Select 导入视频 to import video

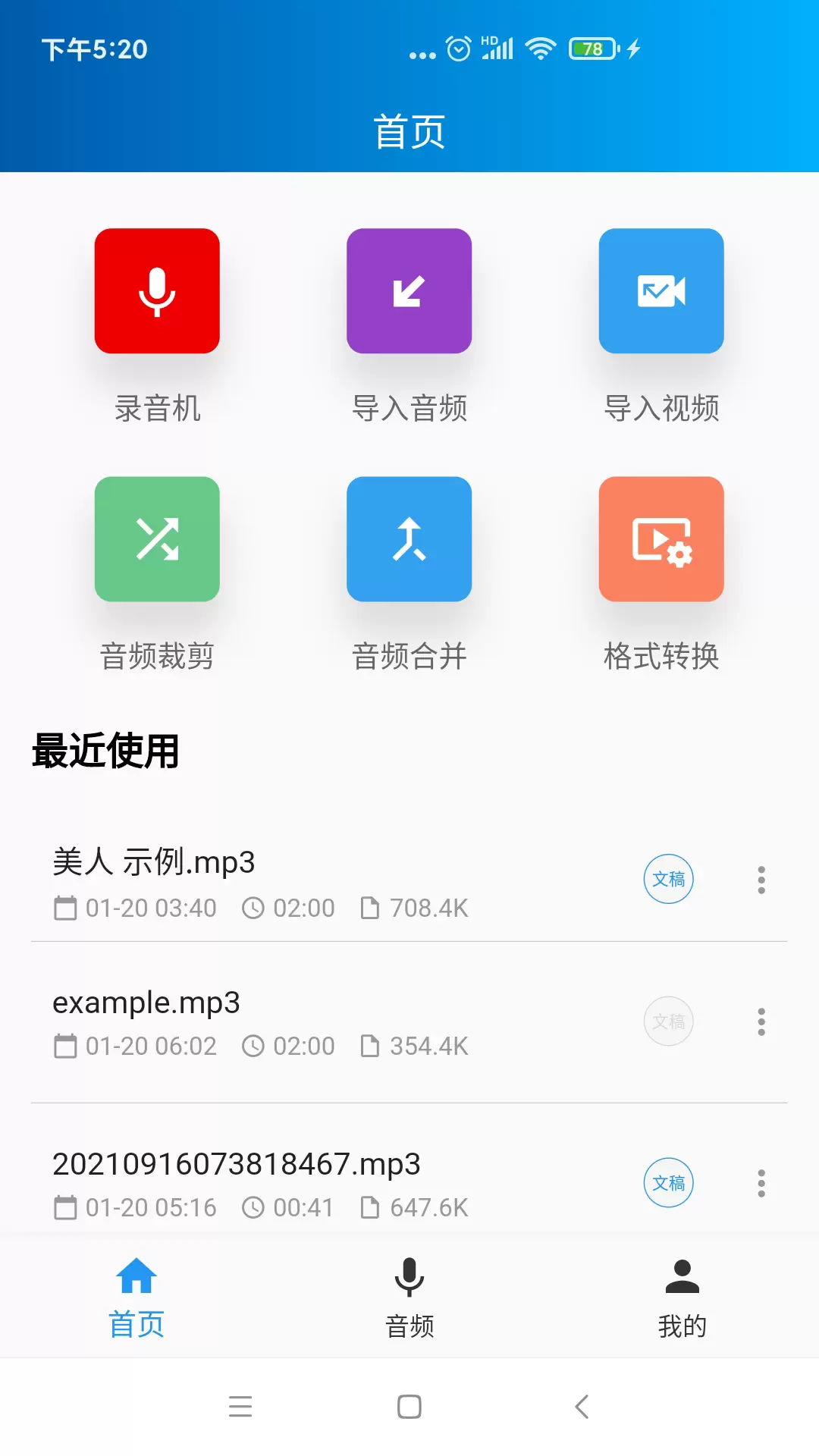(x=661, y=291)
